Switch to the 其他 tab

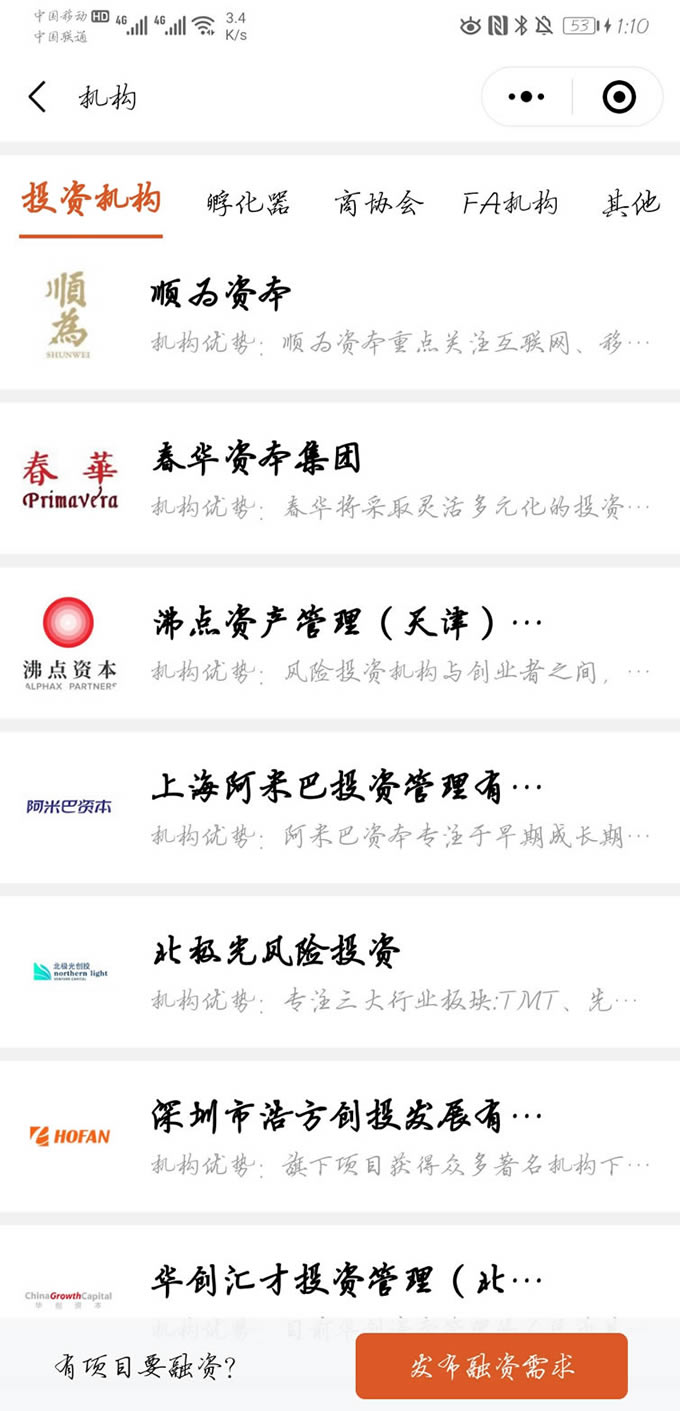(631, 203)
